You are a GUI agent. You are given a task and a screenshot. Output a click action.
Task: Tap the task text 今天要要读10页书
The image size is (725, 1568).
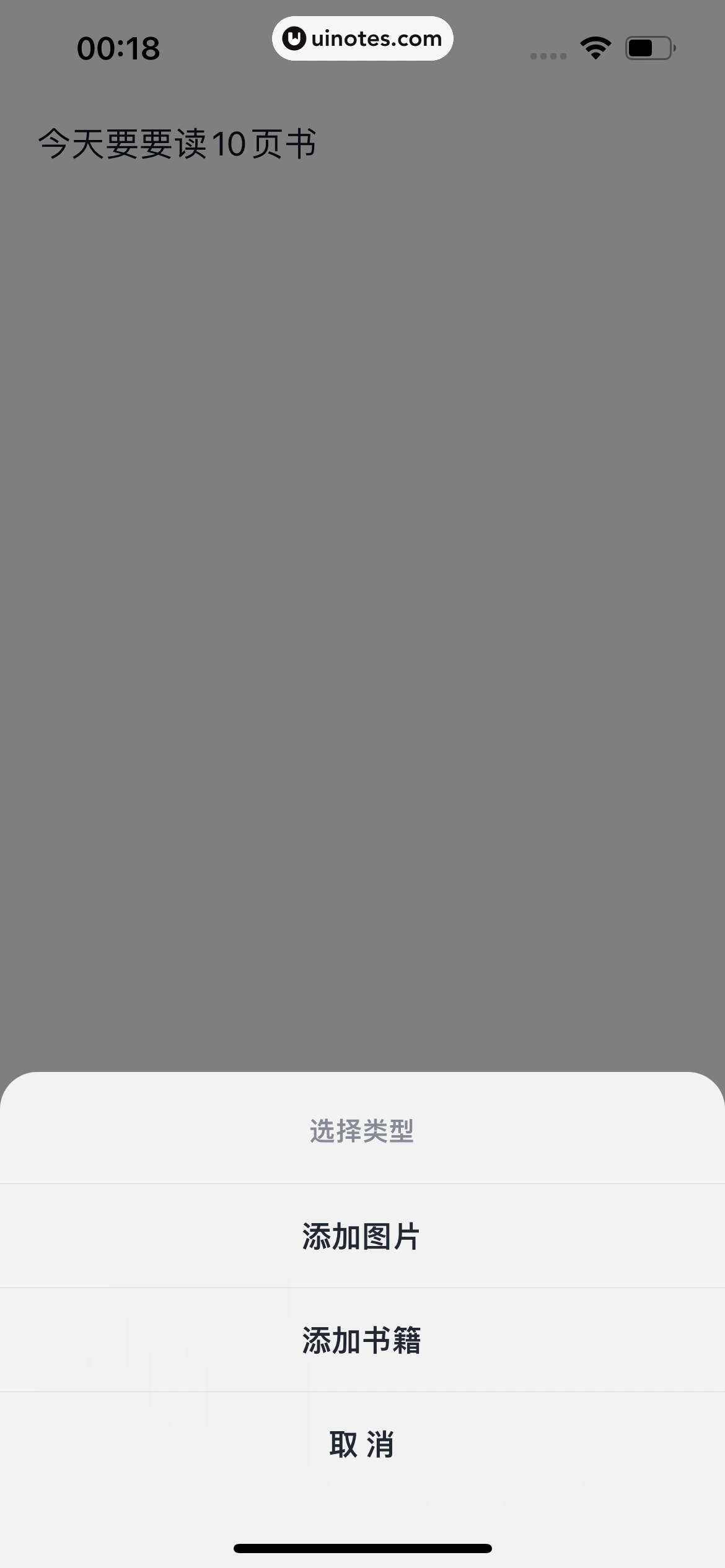(177, 144)
